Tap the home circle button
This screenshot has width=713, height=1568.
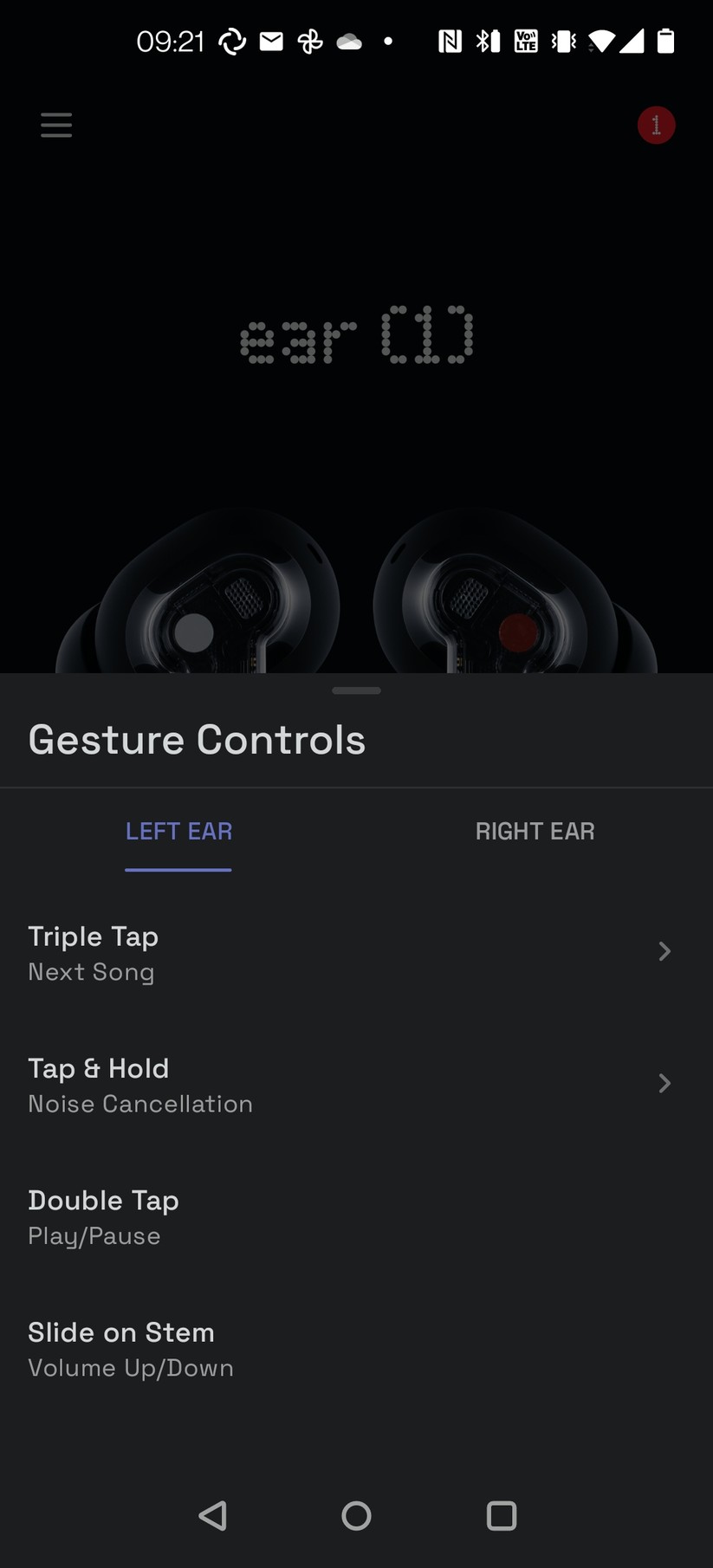356,1515
